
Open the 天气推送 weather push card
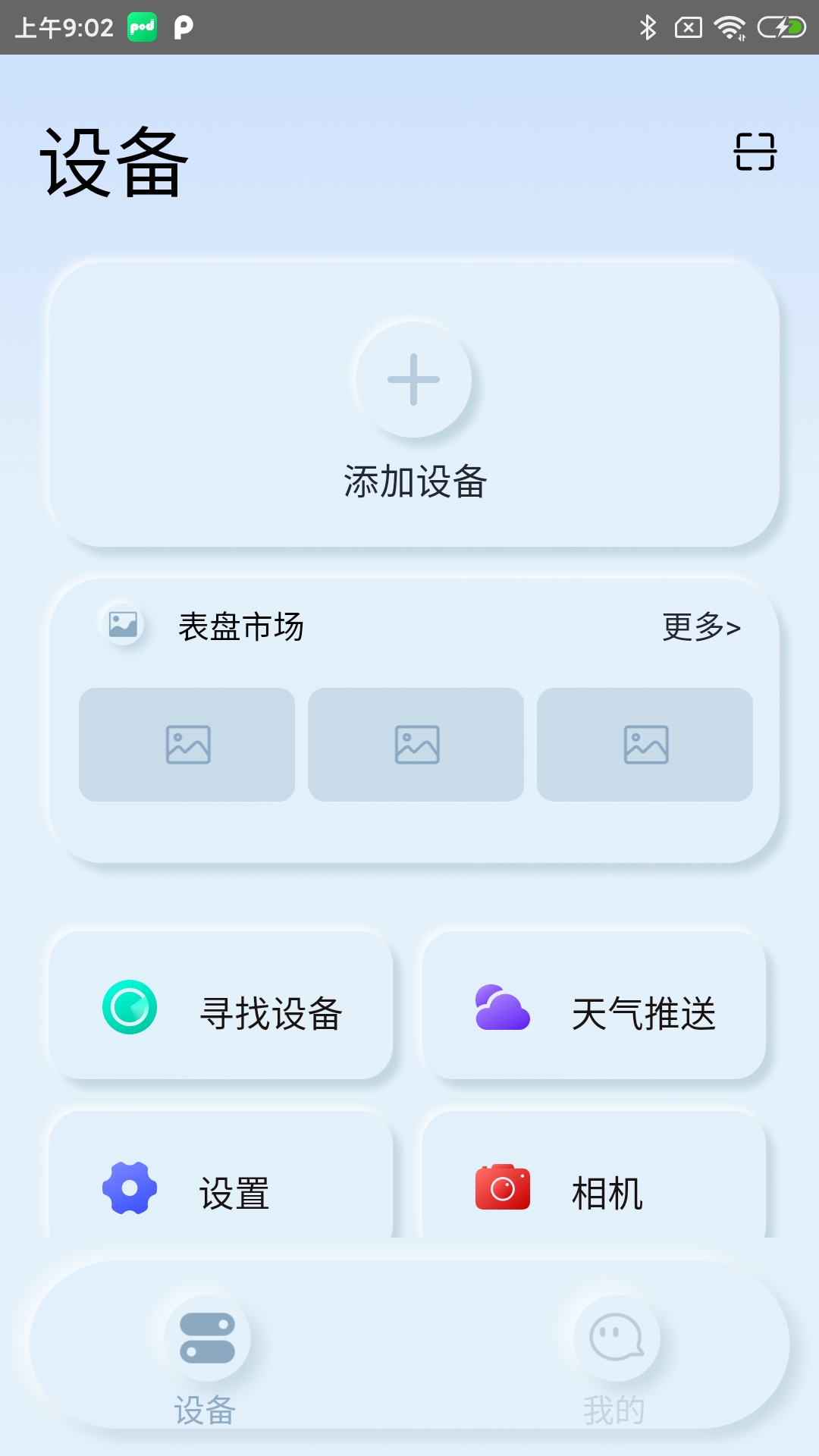(x=595, y=1009)
